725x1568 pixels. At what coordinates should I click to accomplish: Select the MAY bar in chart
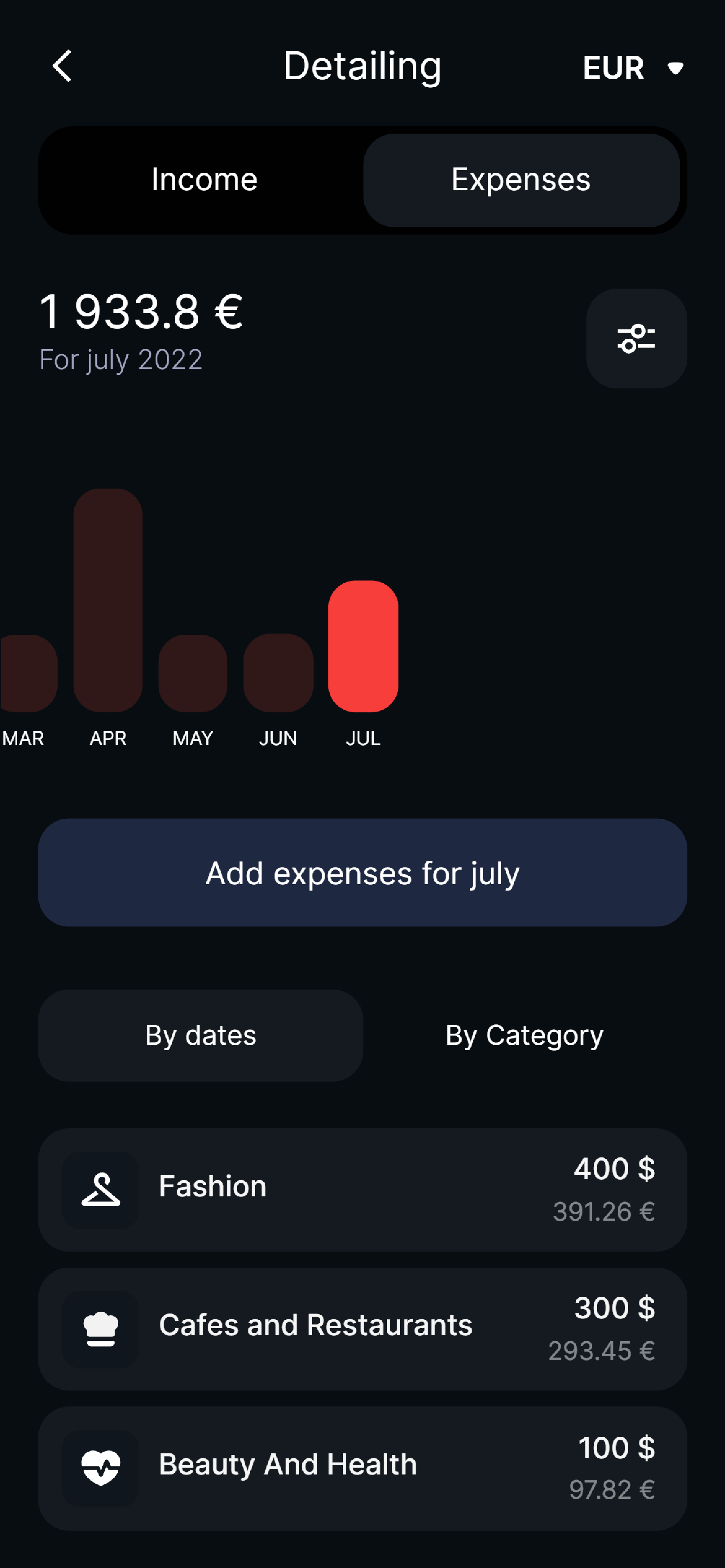tap(193, 673)
